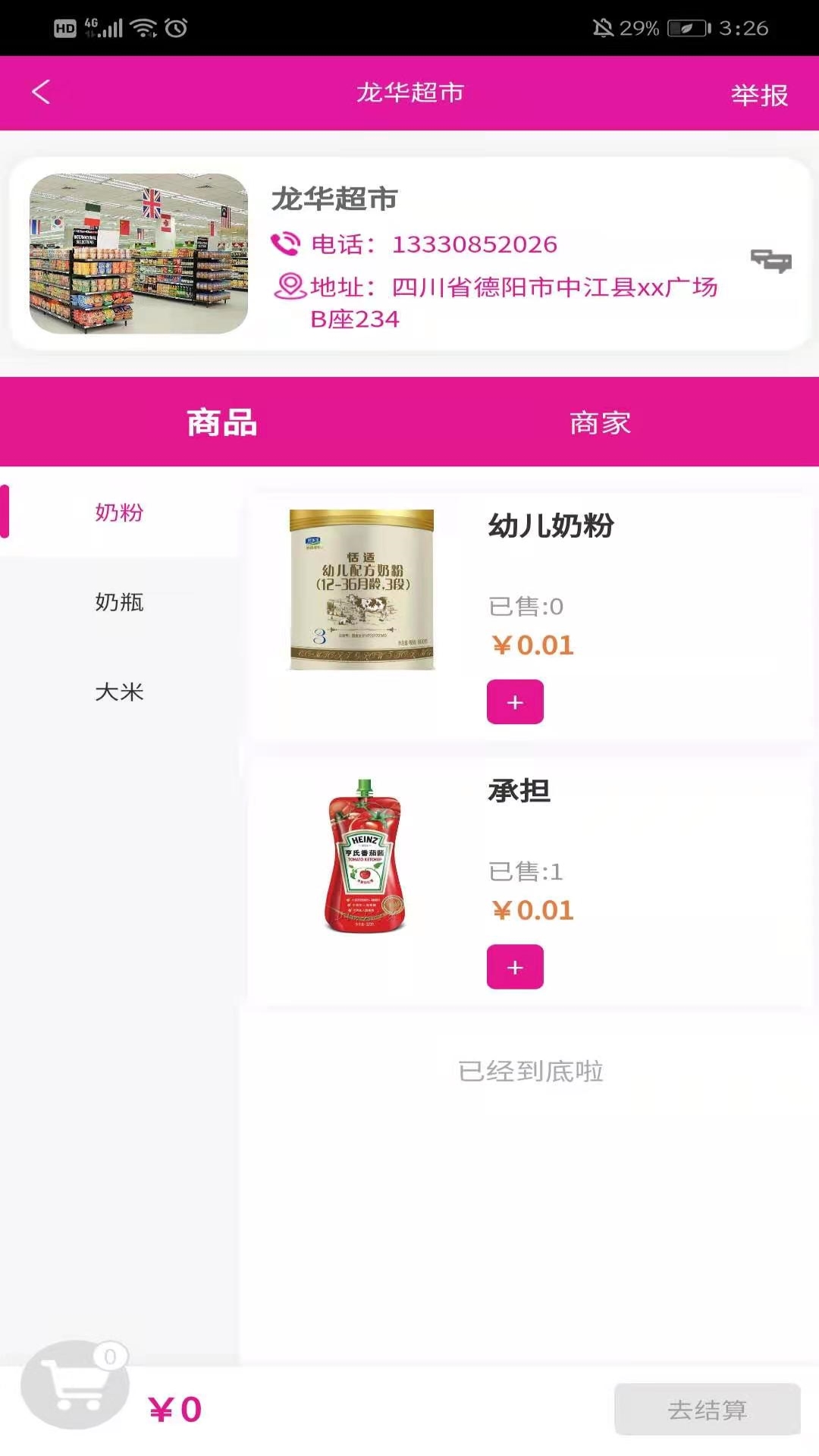Open the 幼儿奶粉 product image
Image resolution: width=819 pixels, height=1456 pixels.
(362, 589)
